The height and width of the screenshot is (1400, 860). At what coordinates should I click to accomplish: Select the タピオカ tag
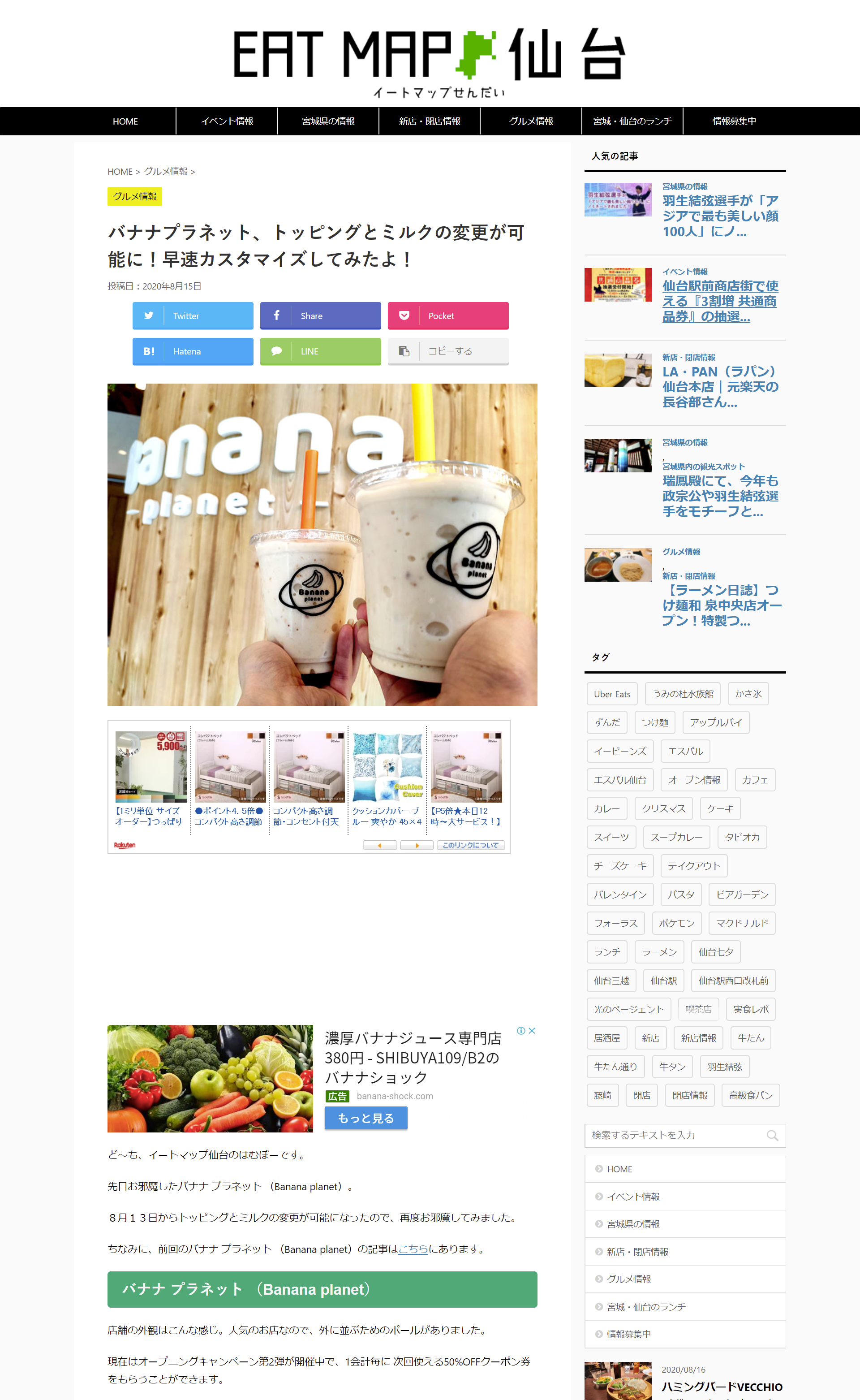[742, 837]
